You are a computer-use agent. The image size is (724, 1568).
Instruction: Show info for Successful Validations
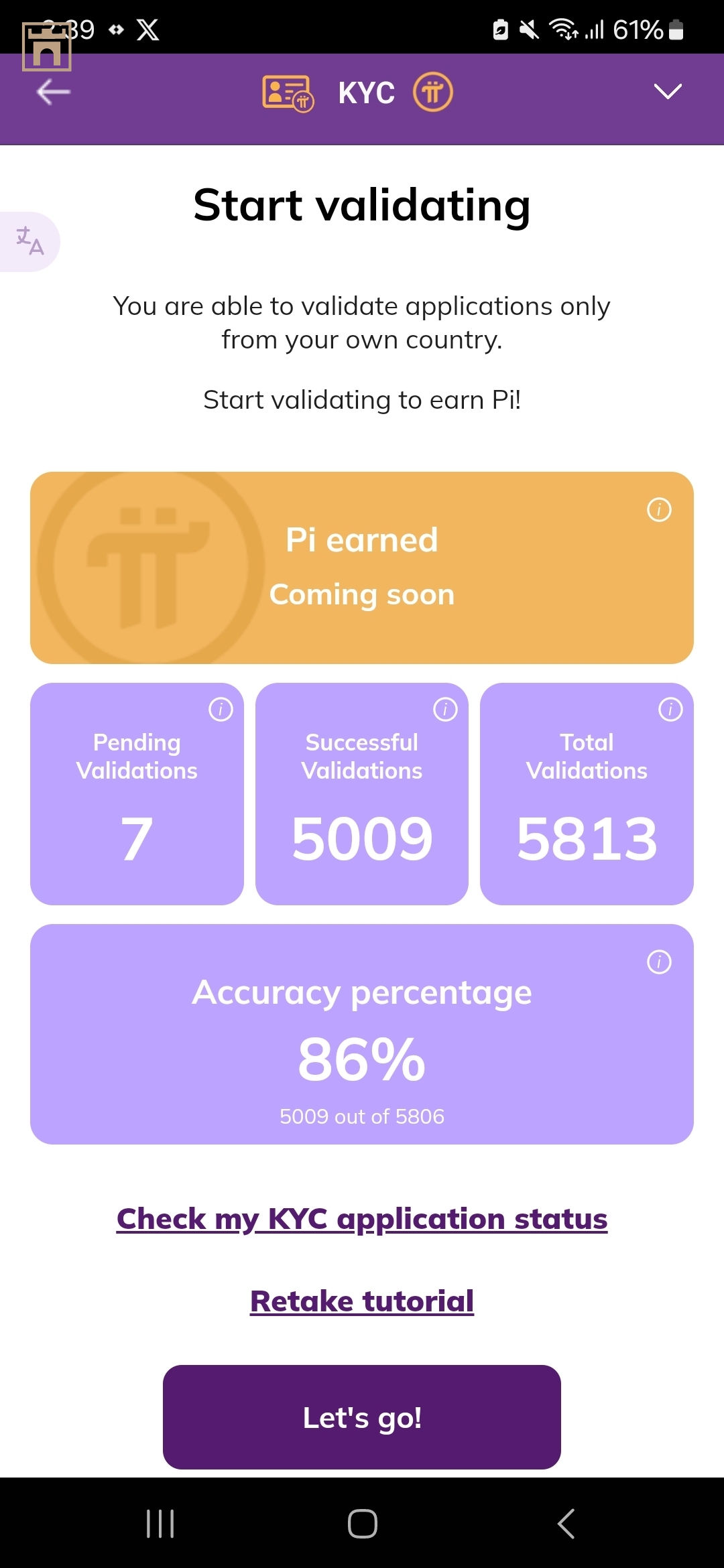[x=445, y=709]
